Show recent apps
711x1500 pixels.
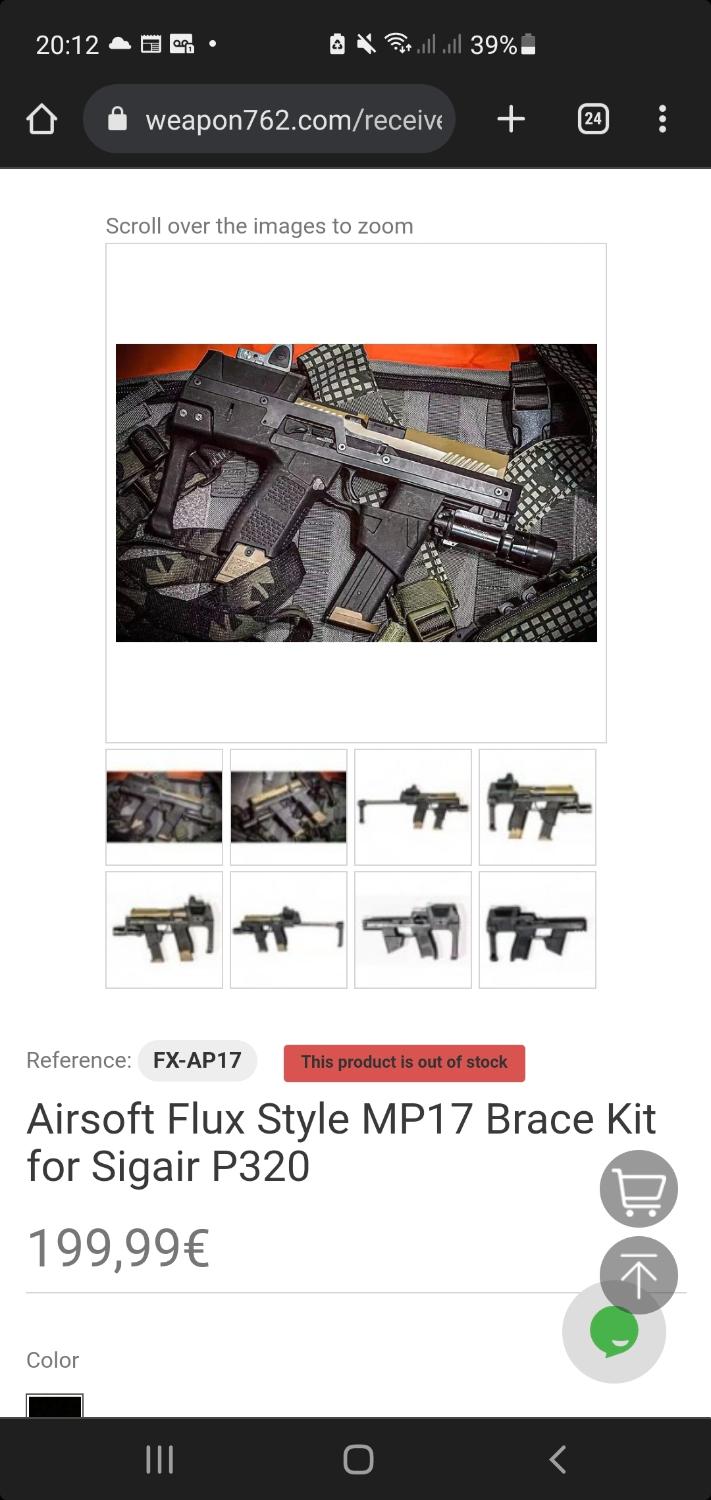[x=160, y=1459]
